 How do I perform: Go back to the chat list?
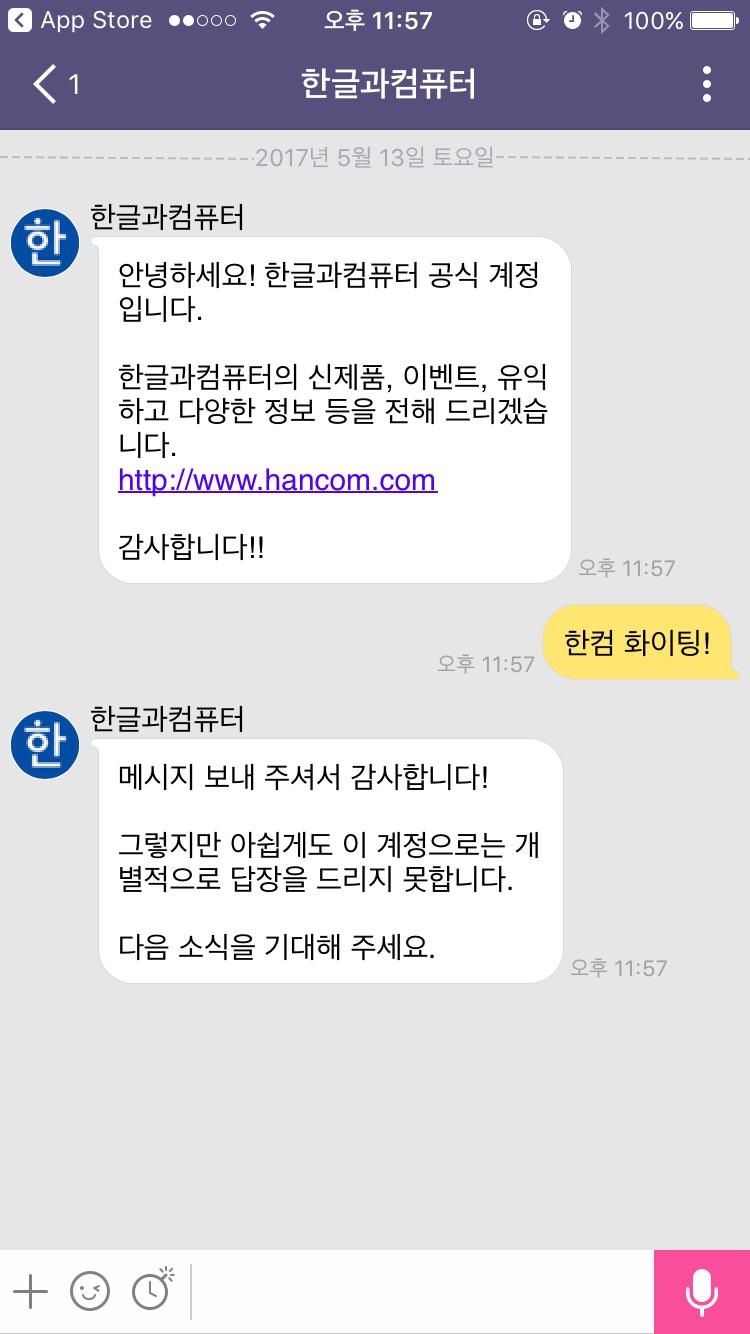pyautogui.click(x=56, y=84)
